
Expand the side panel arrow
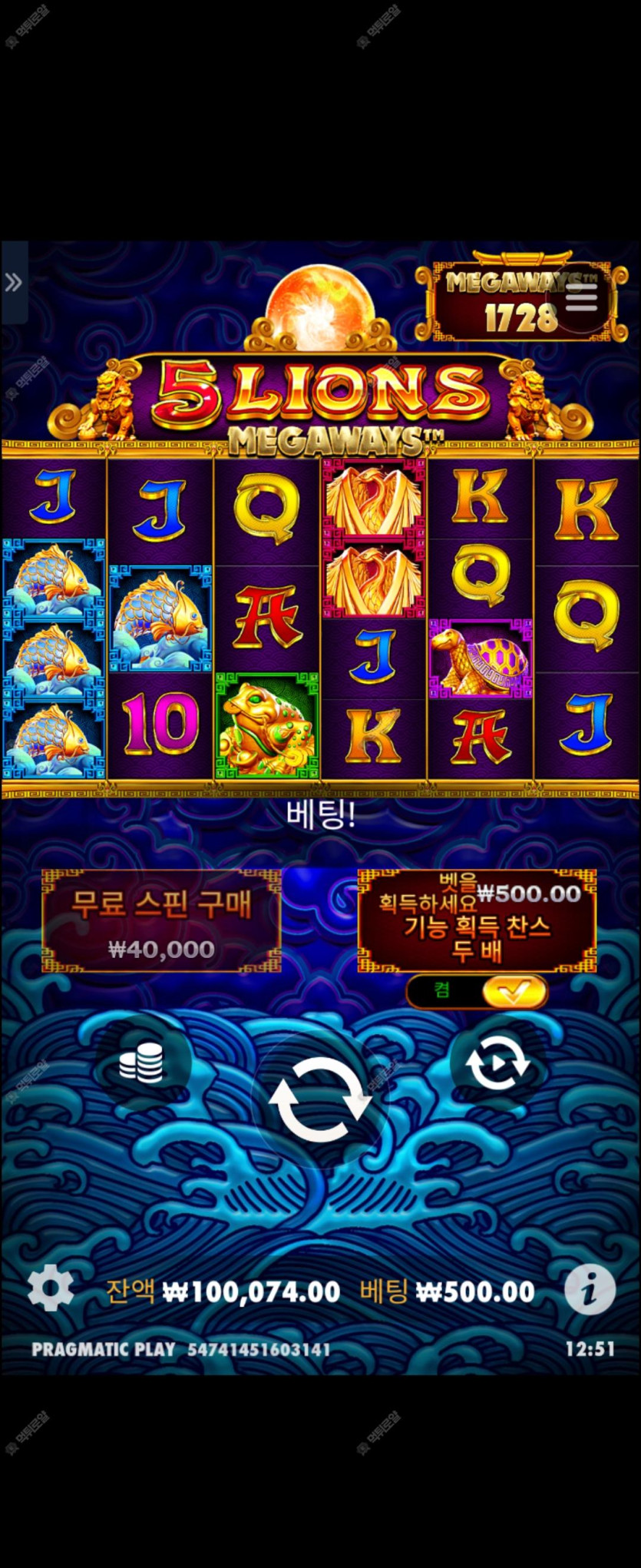point(14,283)
